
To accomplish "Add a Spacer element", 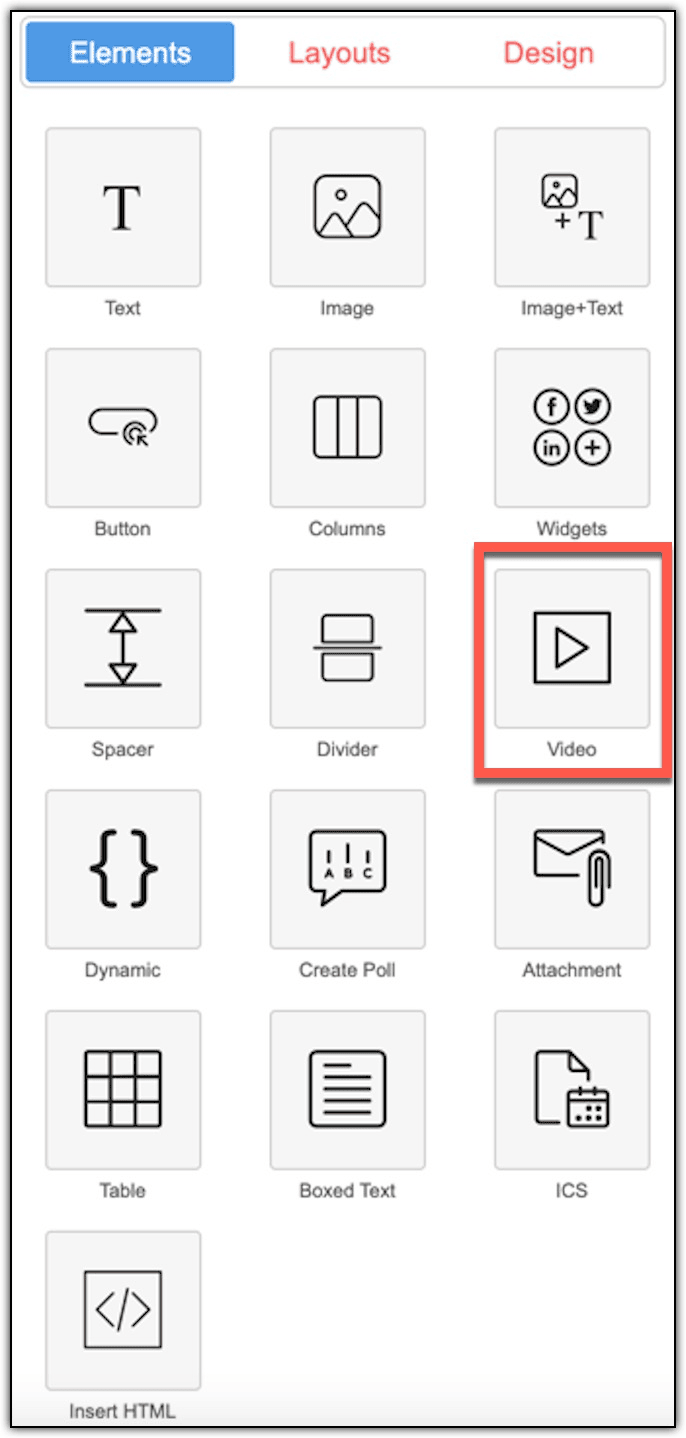I will pyautogui.click(x=123, y=648).
